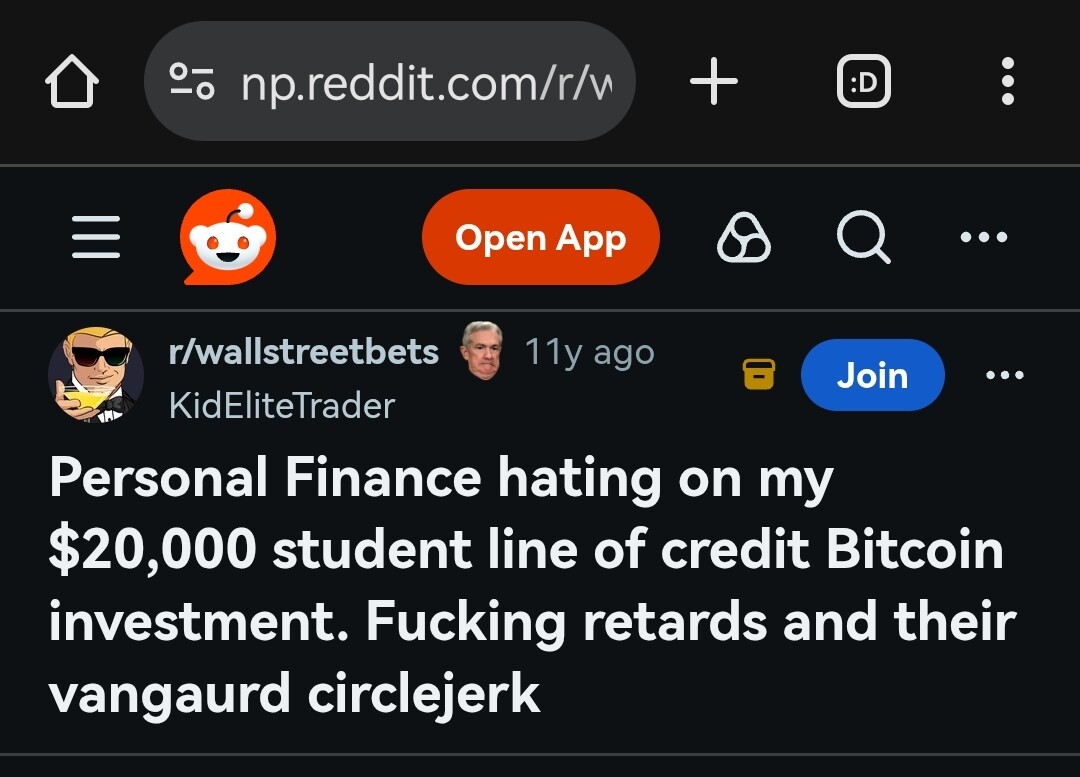Go to the browser home page
This screenshot has width=1080, height=777.
[72, 82]
